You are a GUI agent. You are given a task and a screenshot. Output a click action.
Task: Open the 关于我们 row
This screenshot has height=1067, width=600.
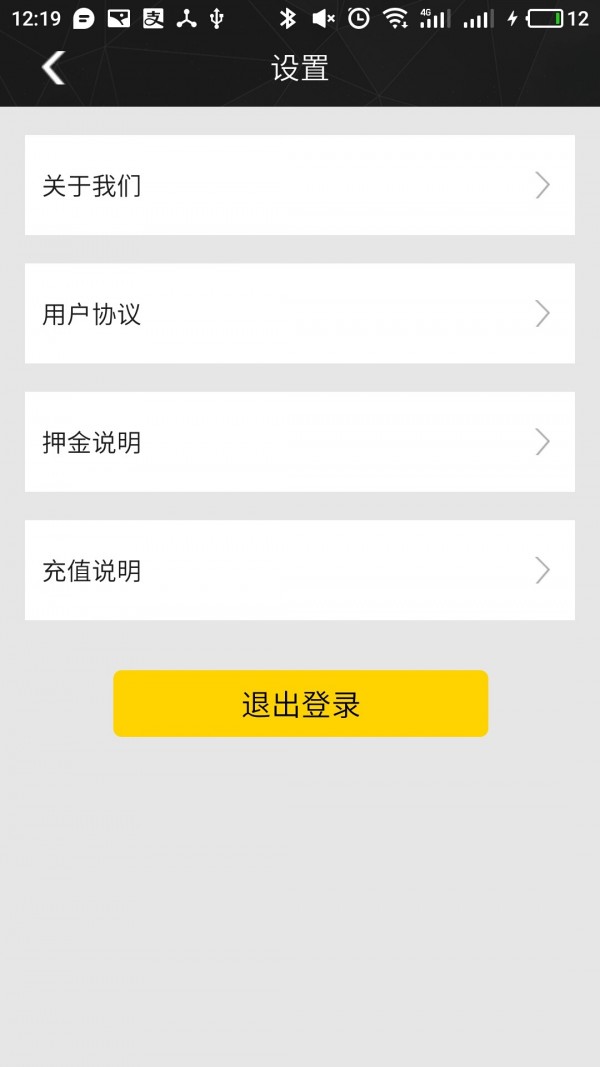300,185
